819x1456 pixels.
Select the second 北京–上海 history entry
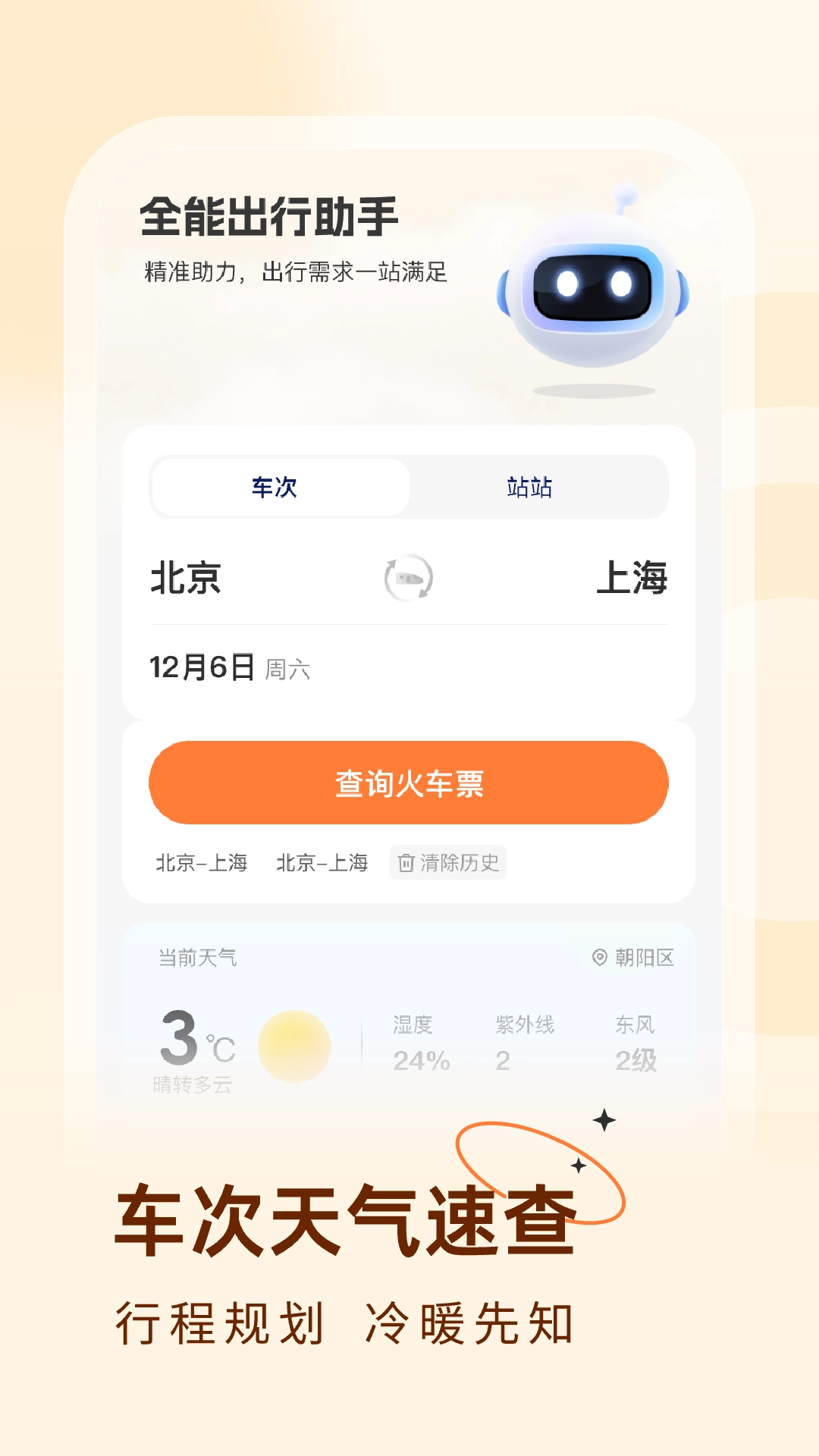pos(322,863)
